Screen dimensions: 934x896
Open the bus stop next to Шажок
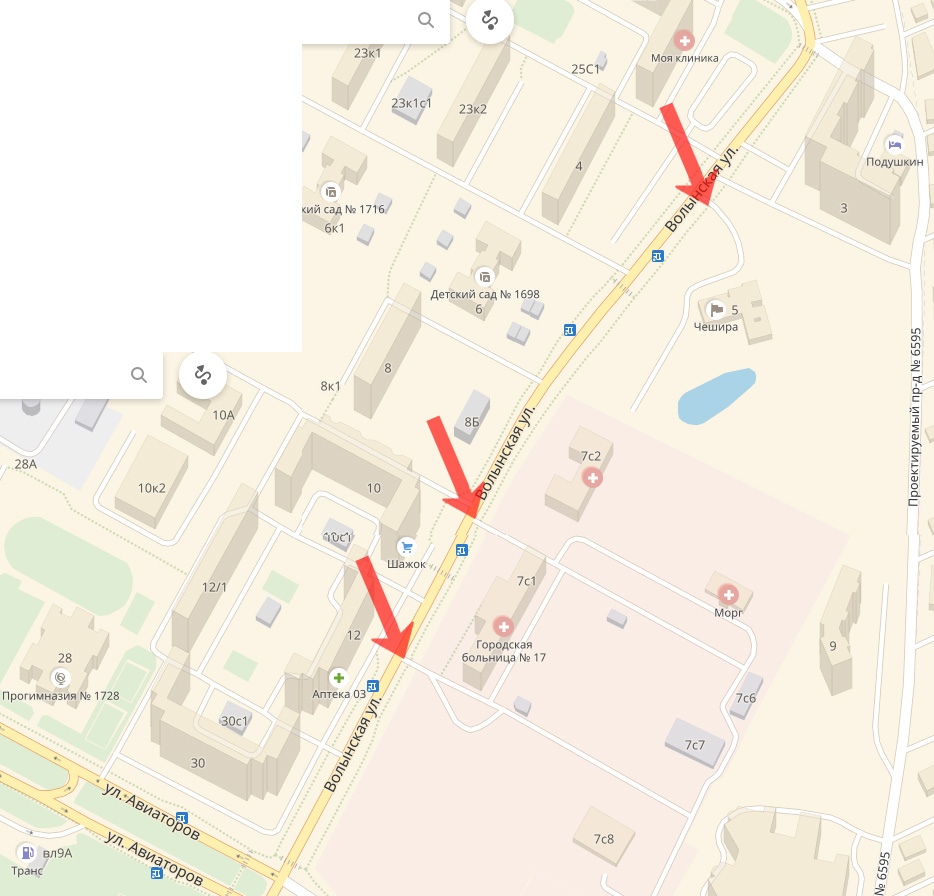click(x=461, y=549)
